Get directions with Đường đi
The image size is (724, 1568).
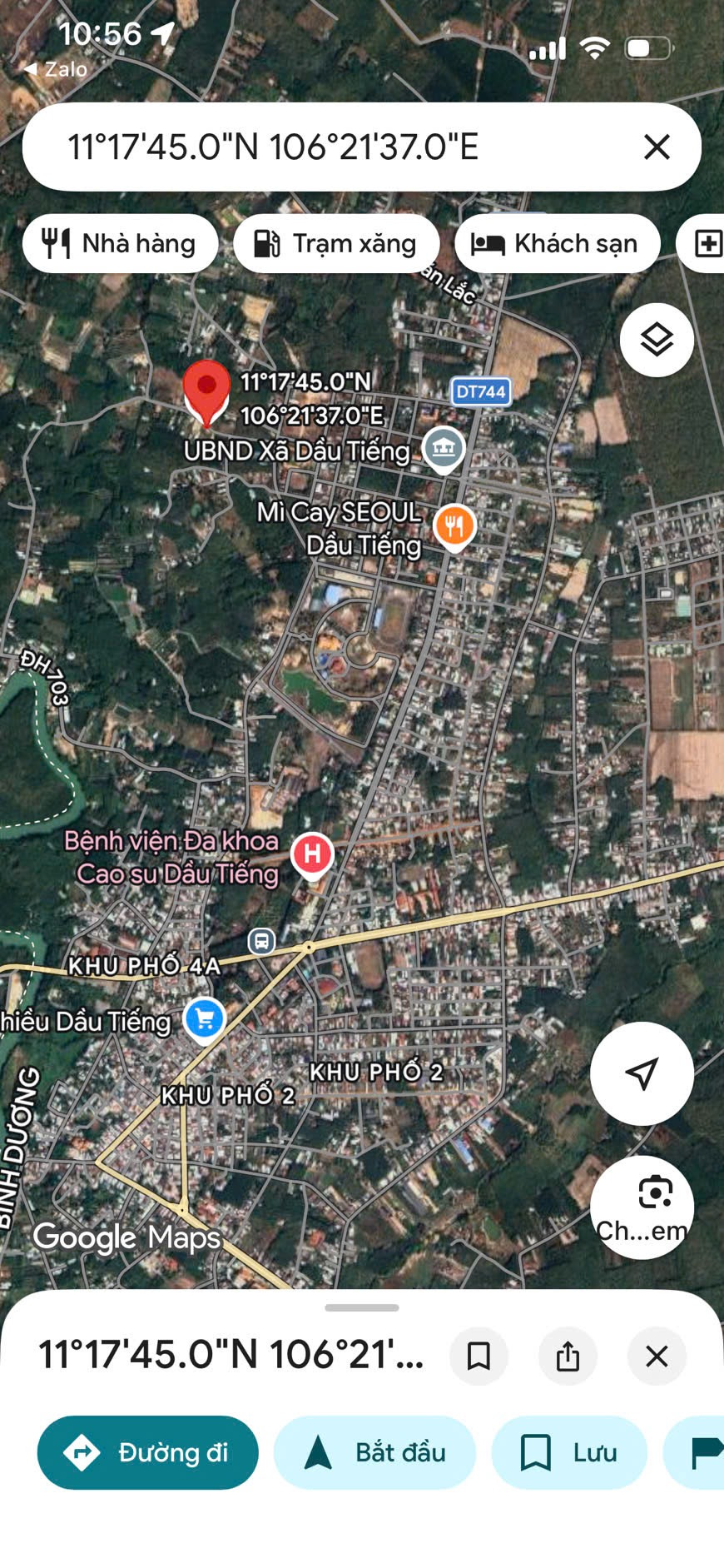click(147, 1453)
